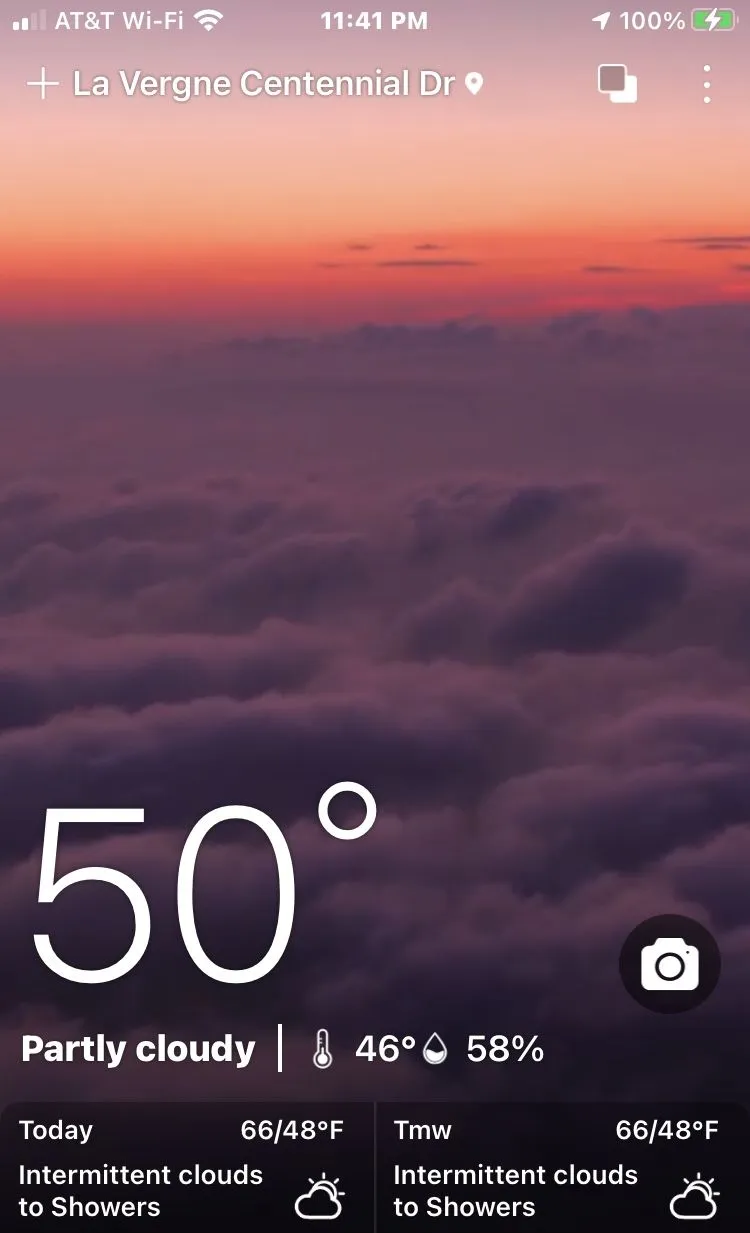View details for Partly cloudy conditions
Image resolution: width=750 pixels, height=1233 pixels.
pos(139,1049)
